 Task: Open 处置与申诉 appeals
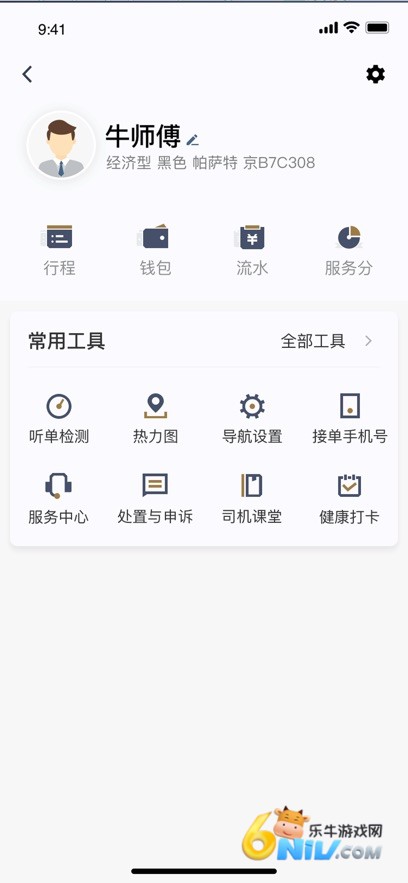tap(155, 500)
